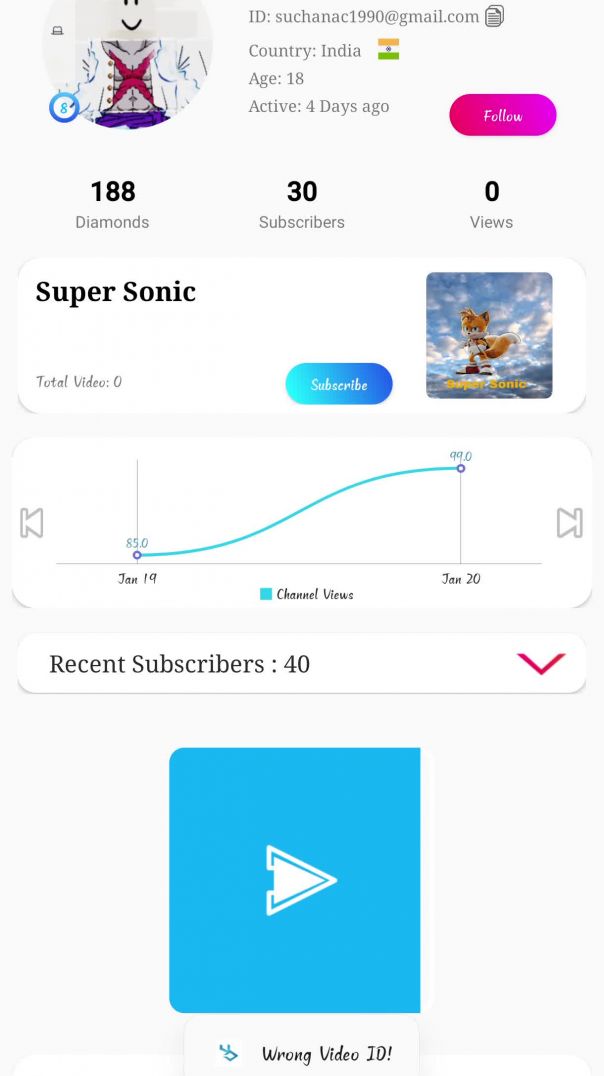
Task: Play the video in the blue player
Action: (297, 880)
